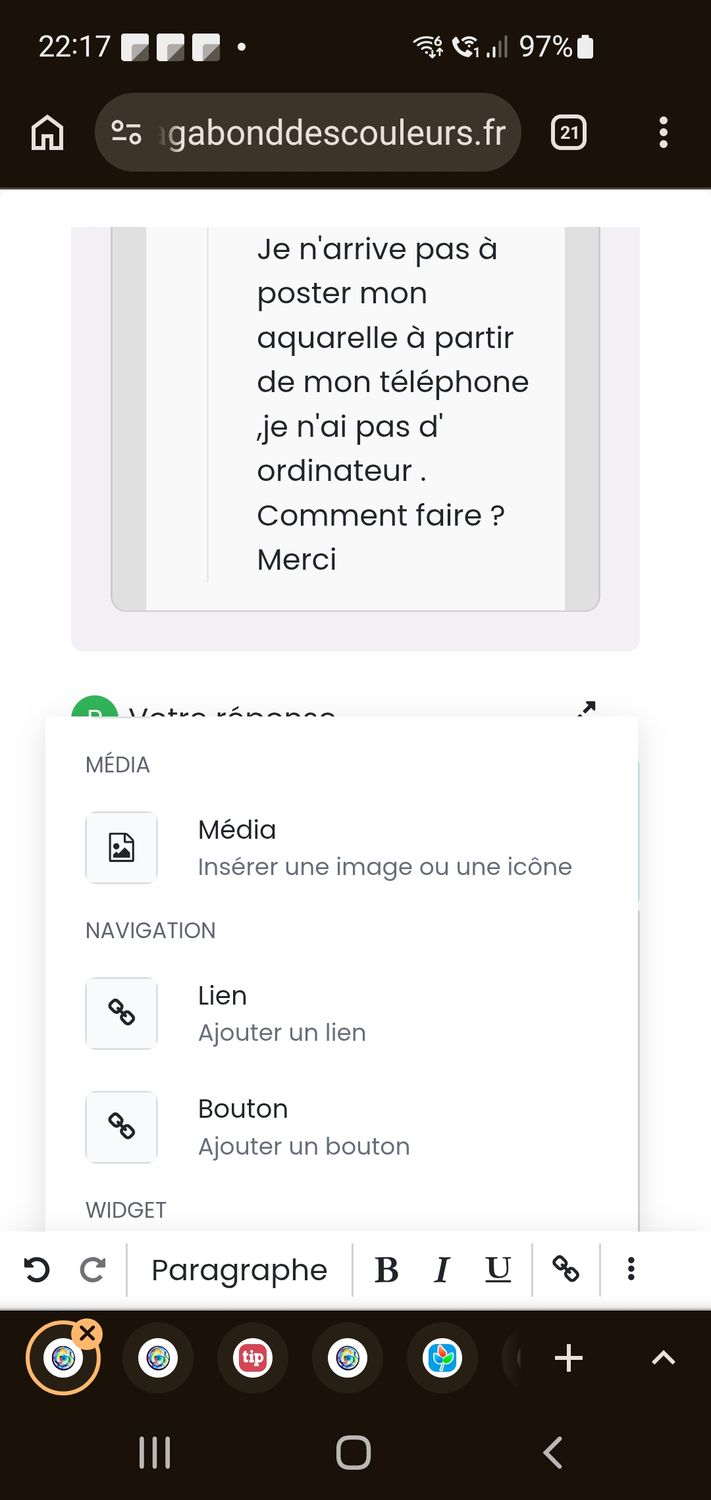Go to the browser home page
711x1500 pixels.
(x=47, y=133)
